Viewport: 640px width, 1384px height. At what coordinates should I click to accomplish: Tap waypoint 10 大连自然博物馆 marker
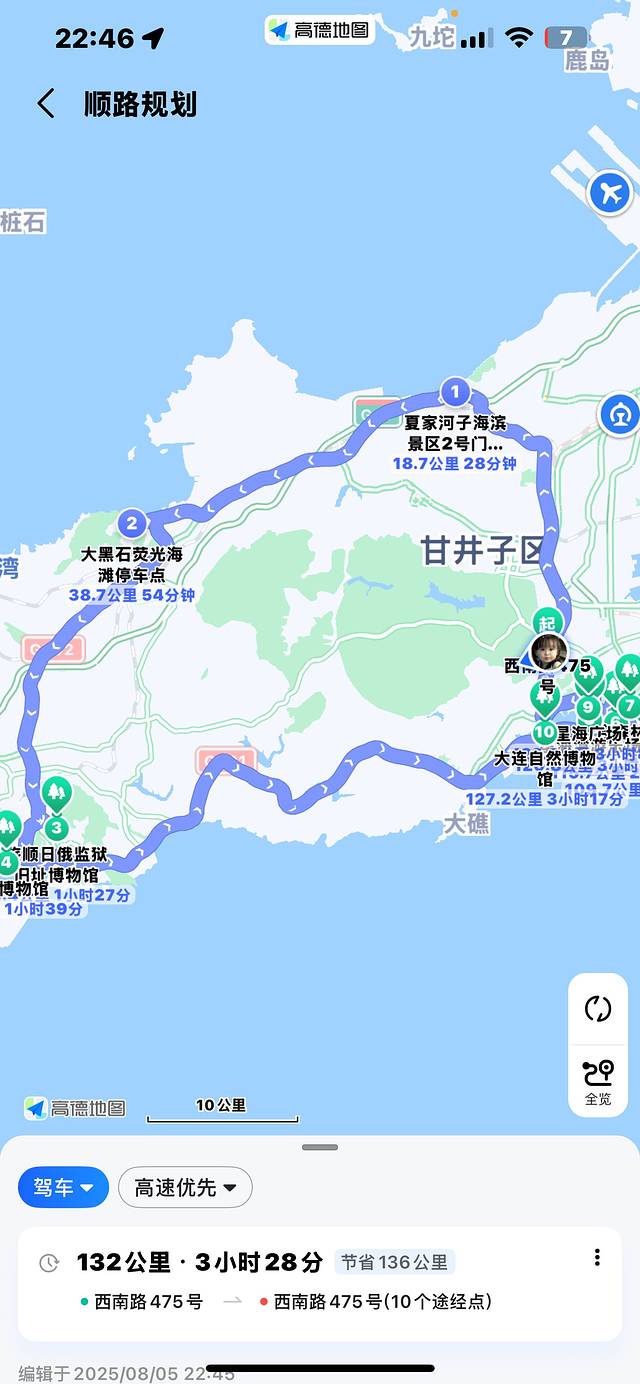pos(544,732)
